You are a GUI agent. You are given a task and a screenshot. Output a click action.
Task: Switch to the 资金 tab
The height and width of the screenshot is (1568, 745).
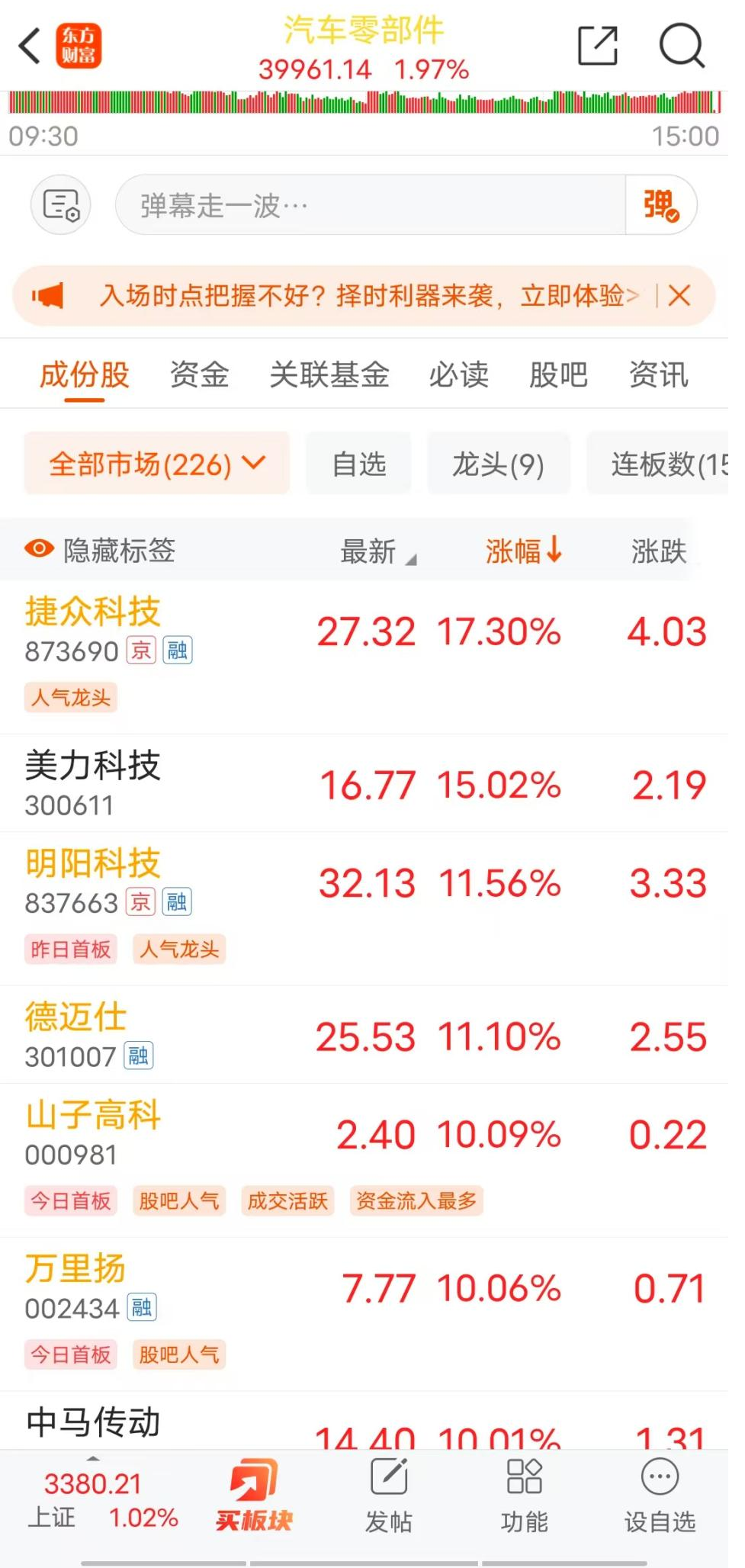click(199, 374)
